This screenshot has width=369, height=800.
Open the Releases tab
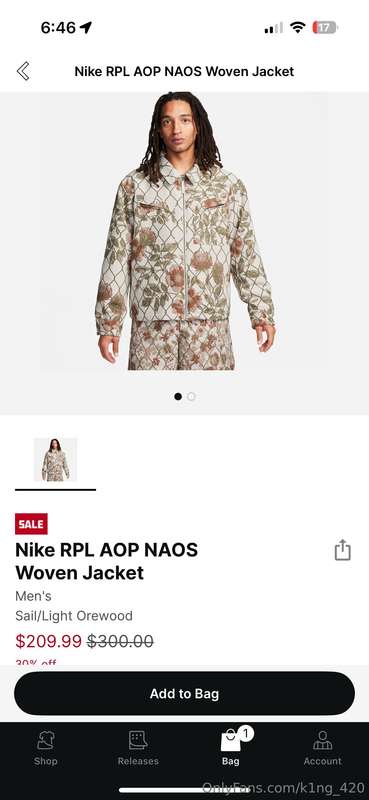138,748
